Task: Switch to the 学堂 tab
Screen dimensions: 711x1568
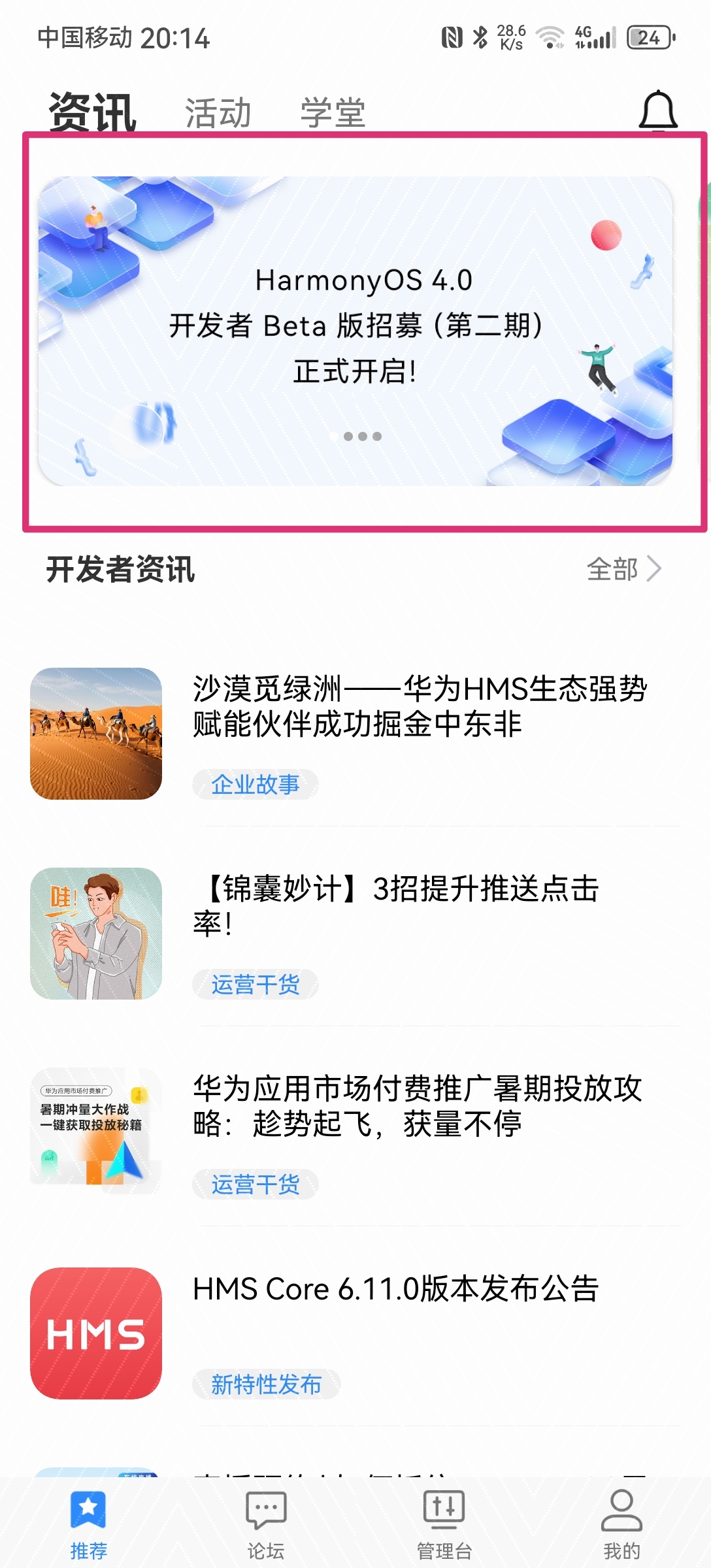Action: 333,113
